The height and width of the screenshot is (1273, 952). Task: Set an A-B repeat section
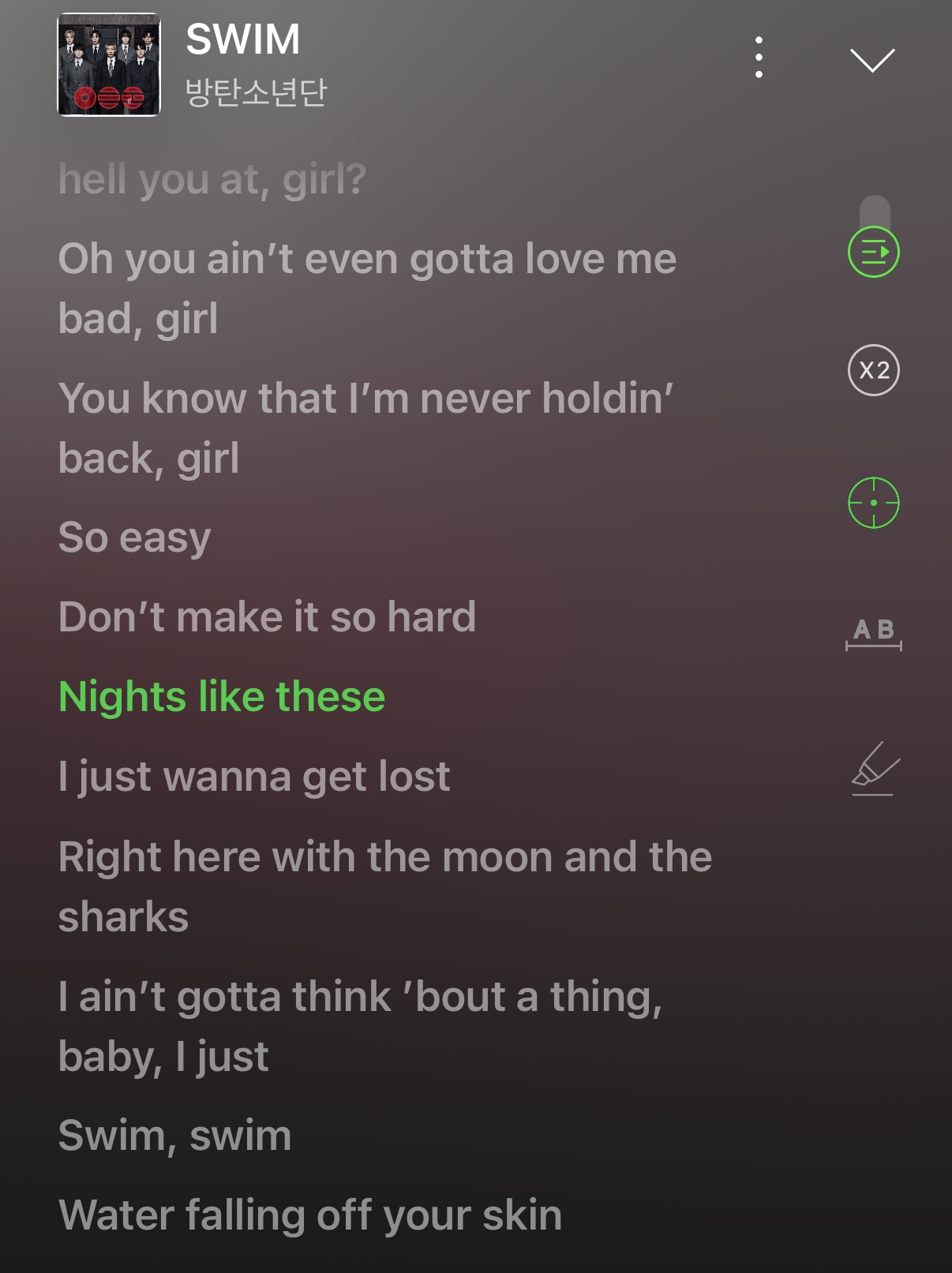(873, 634)
